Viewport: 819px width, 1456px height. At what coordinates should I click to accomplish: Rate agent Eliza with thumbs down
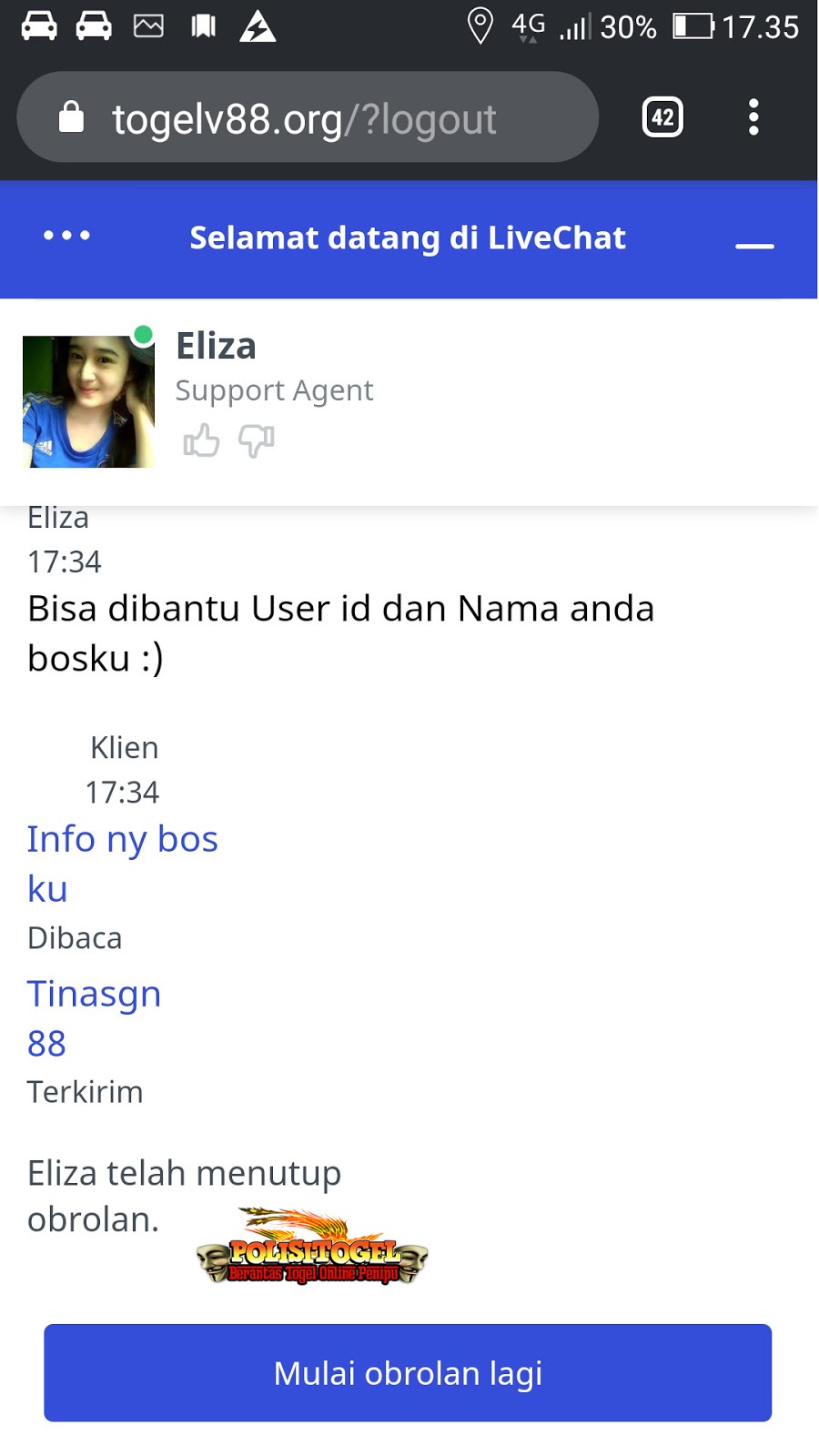pos(256,441)
